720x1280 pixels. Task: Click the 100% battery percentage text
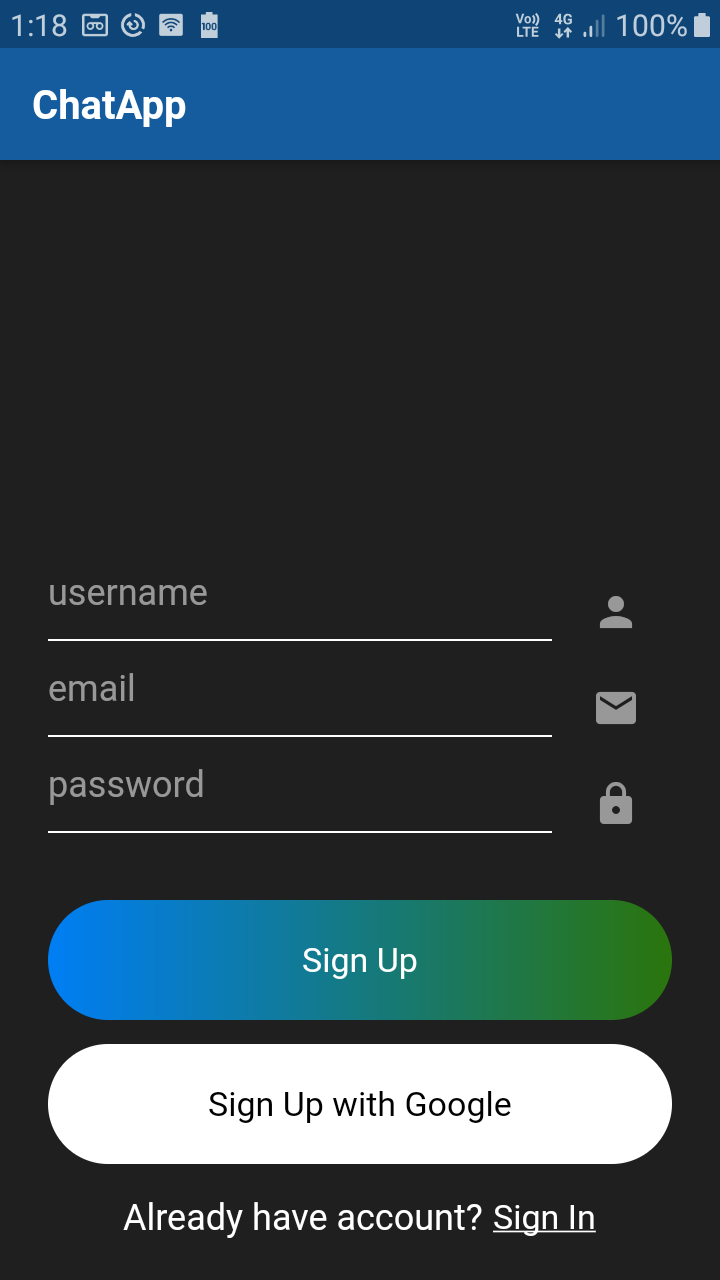[655, 24]
